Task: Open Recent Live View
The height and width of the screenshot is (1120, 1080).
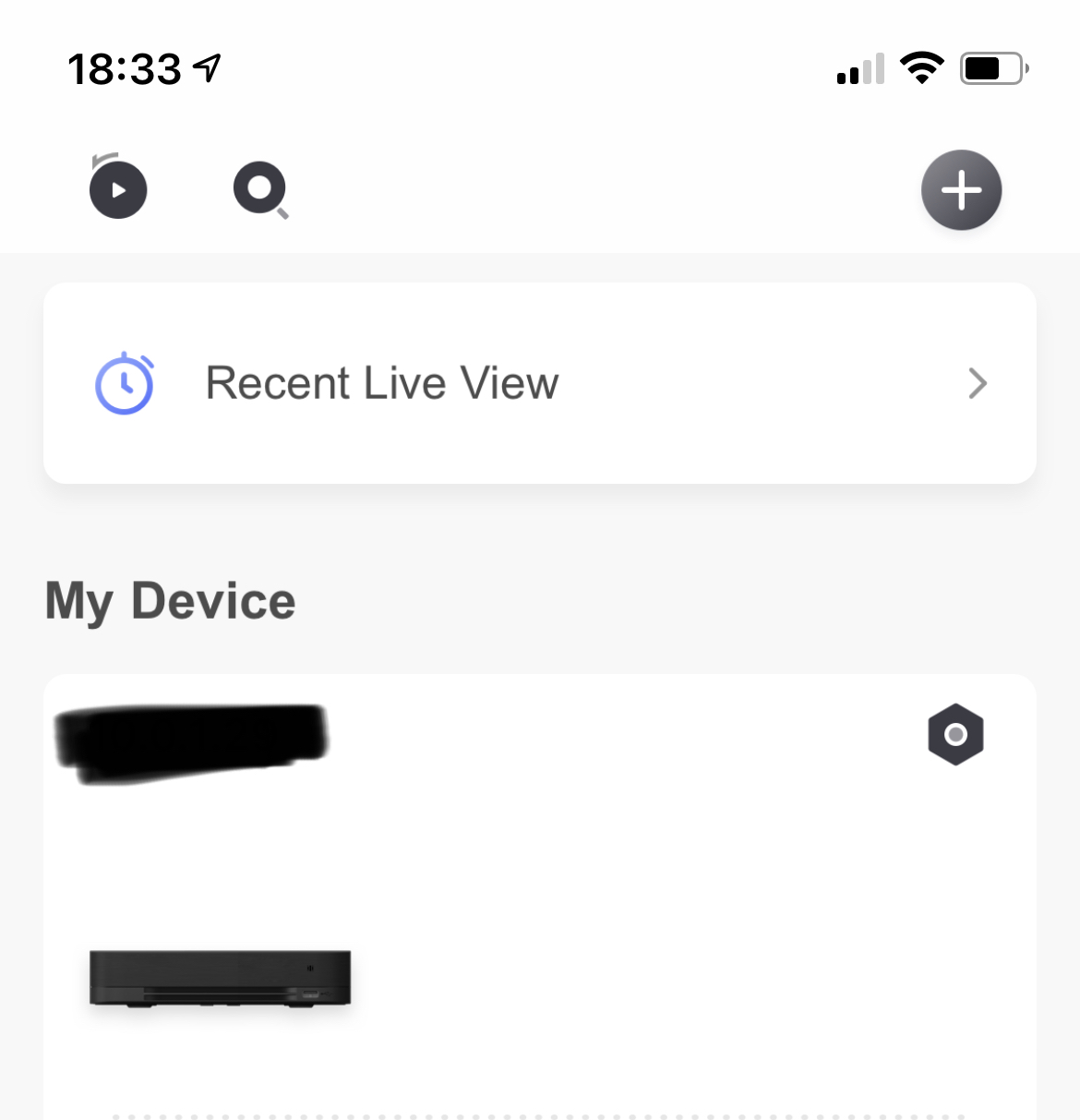Action: coord(539,383)
